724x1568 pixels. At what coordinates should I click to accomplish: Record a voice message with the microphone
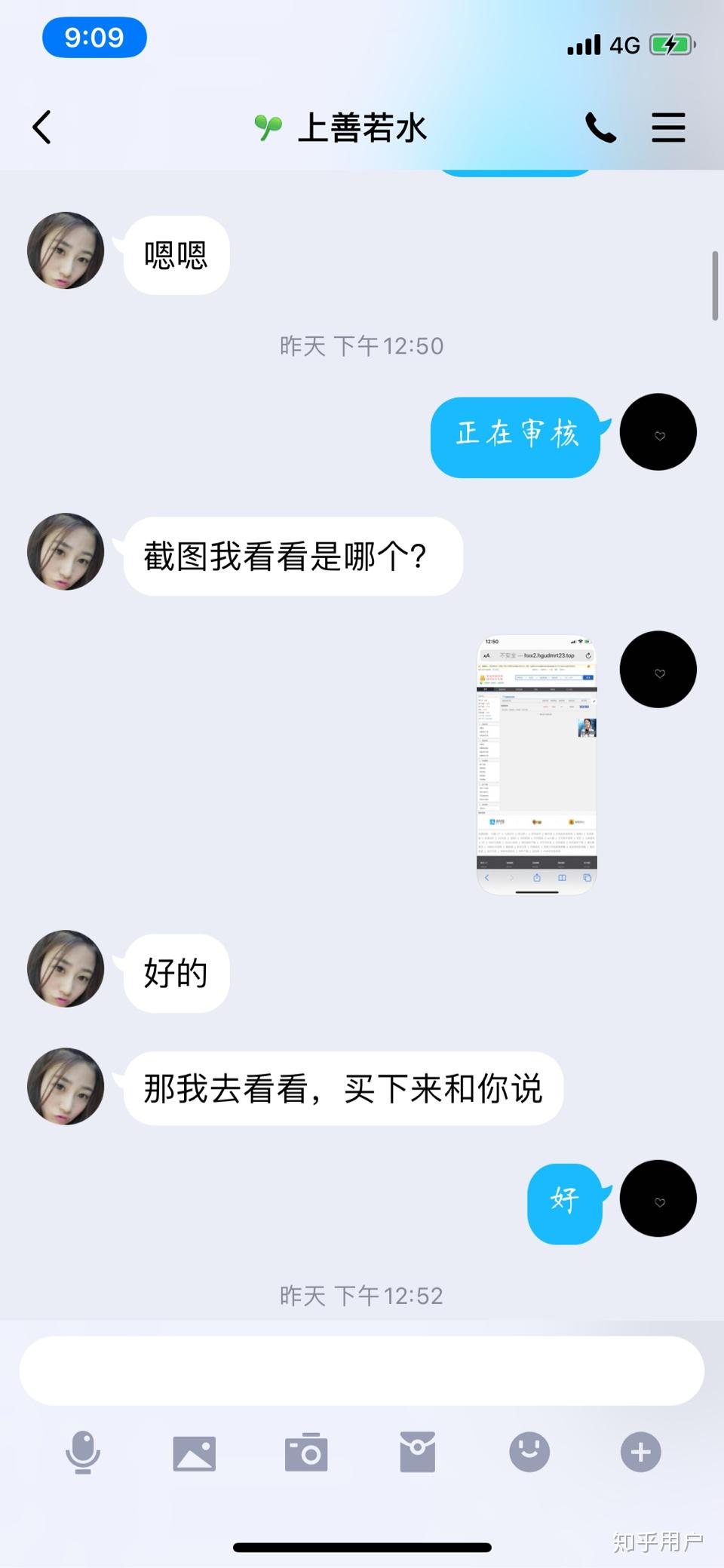(83, 1452)
